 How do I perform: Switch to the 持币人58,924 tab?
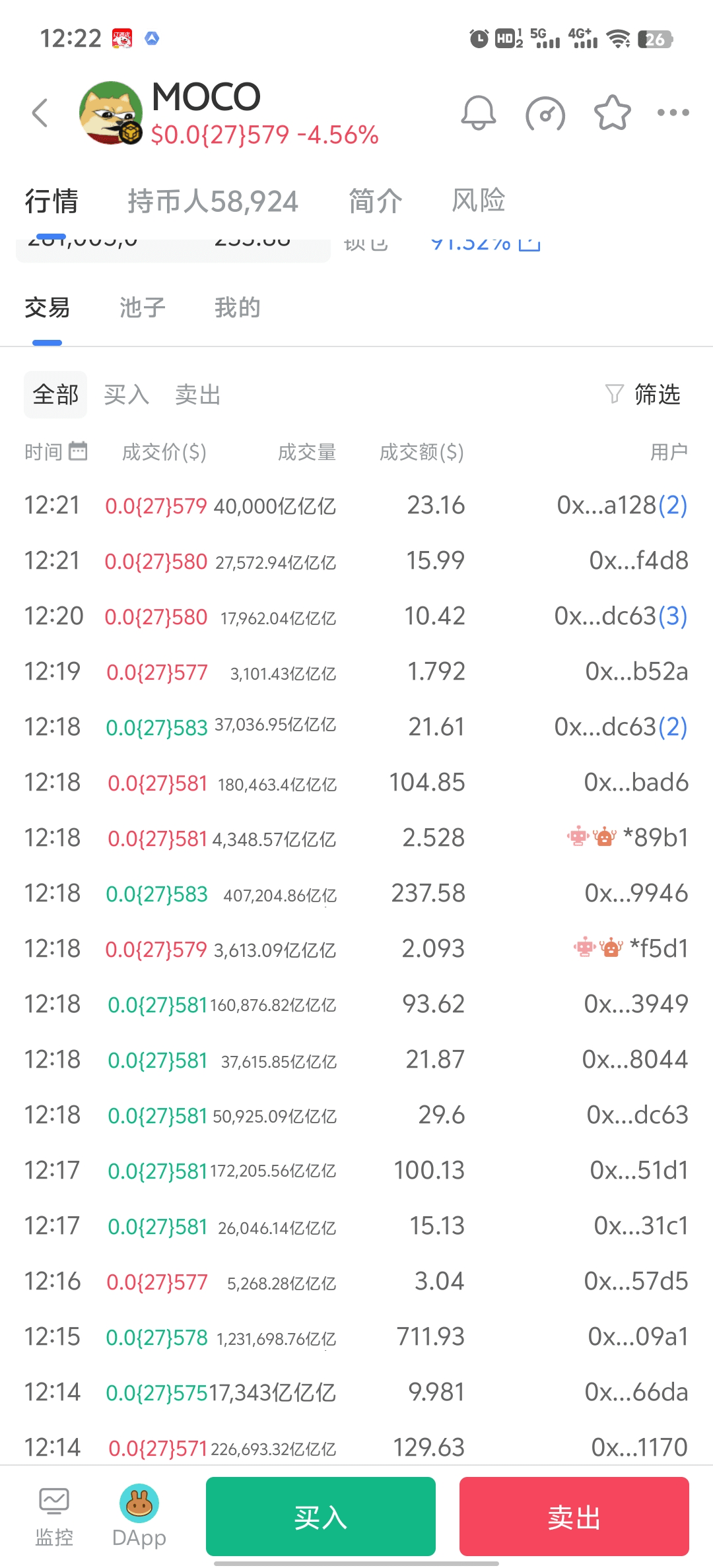pos(213,201)
